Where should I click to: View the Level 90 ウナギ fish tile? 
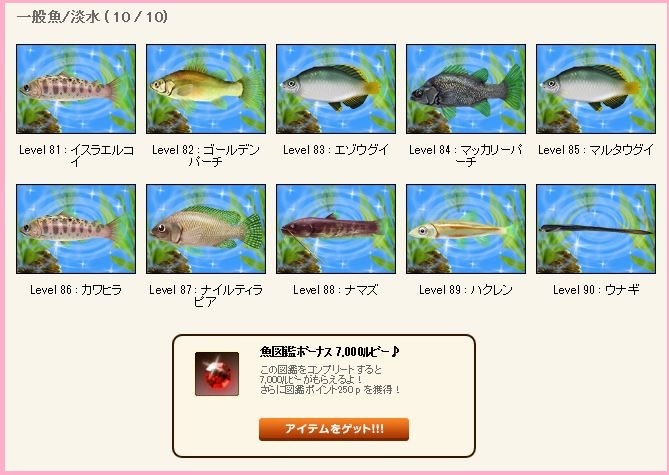(595, 229)
